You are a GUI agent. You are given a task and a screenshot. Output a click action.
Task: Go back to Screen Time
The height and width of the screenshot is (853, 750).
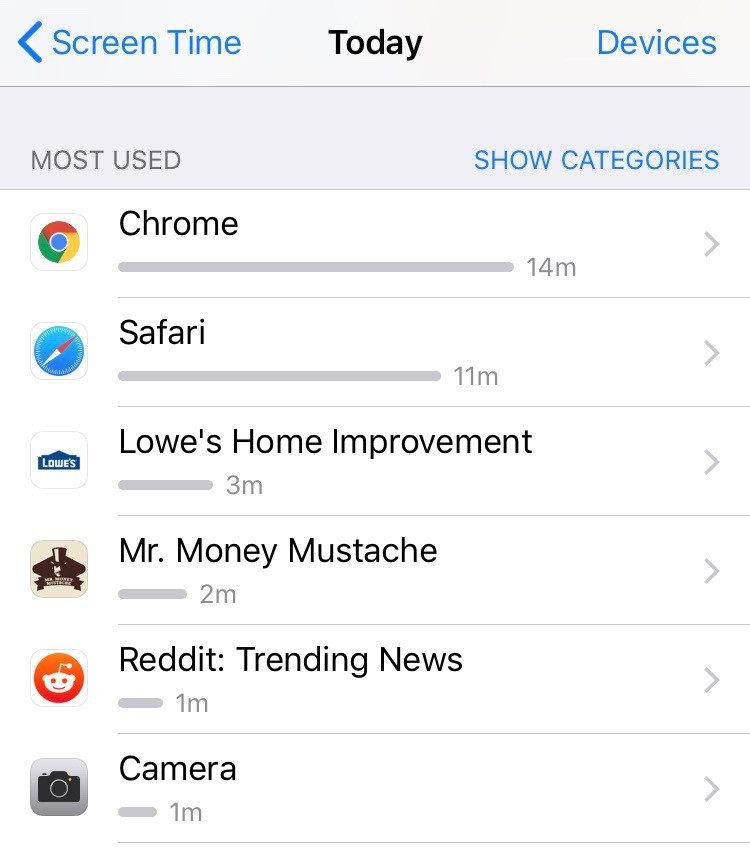coord(130,43)
